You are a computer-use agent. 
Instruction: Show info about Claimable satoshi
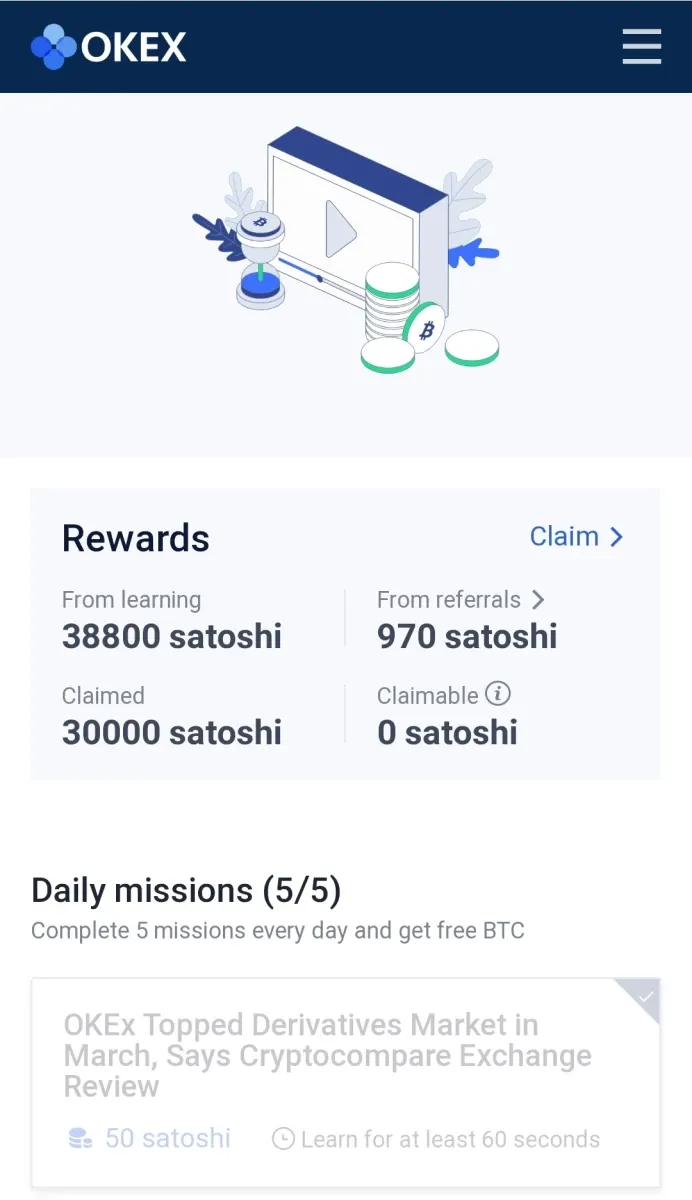click(498, 693)
